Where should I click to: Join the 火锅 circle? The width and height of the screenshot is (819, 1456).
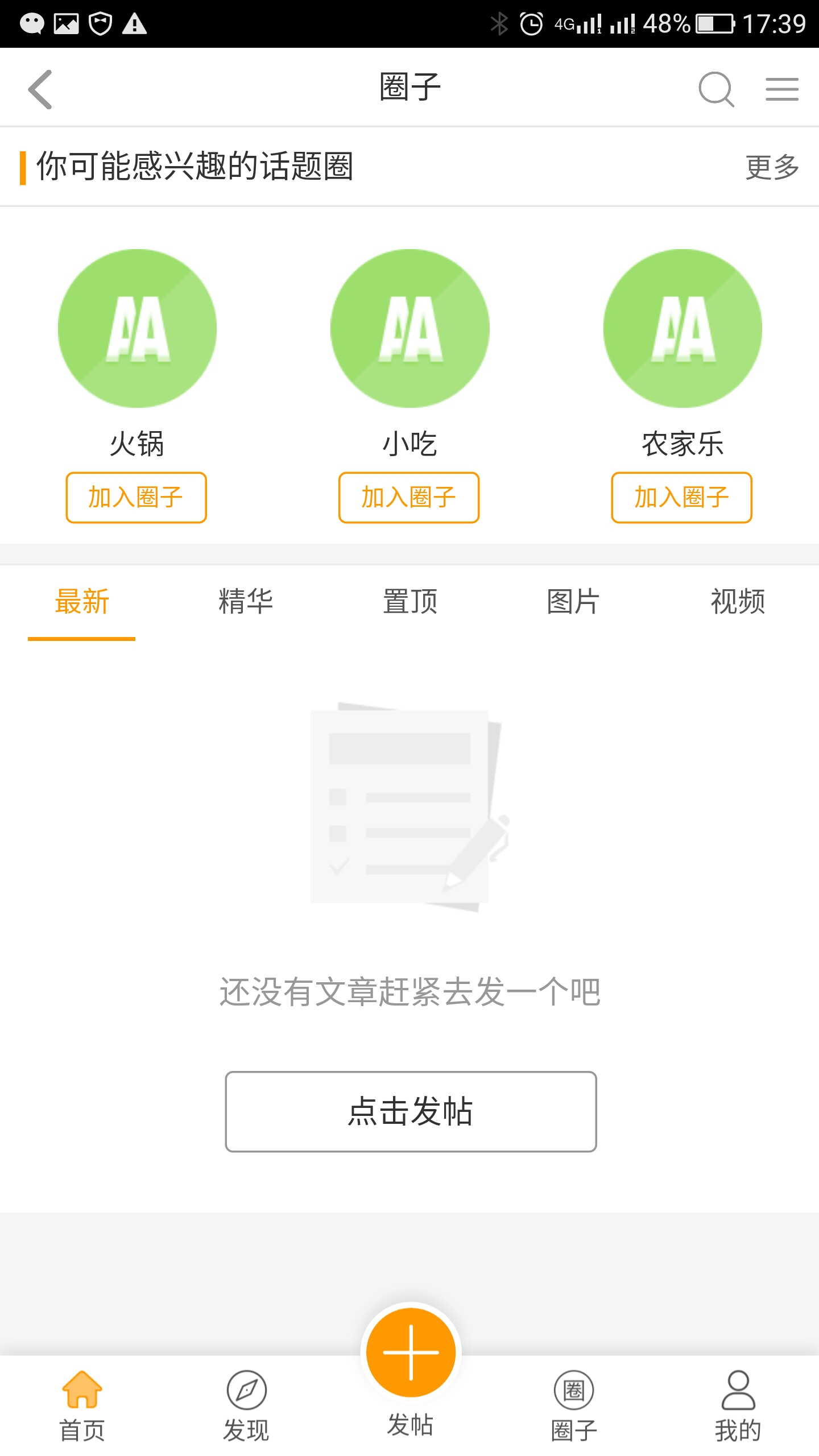(136, 497)
